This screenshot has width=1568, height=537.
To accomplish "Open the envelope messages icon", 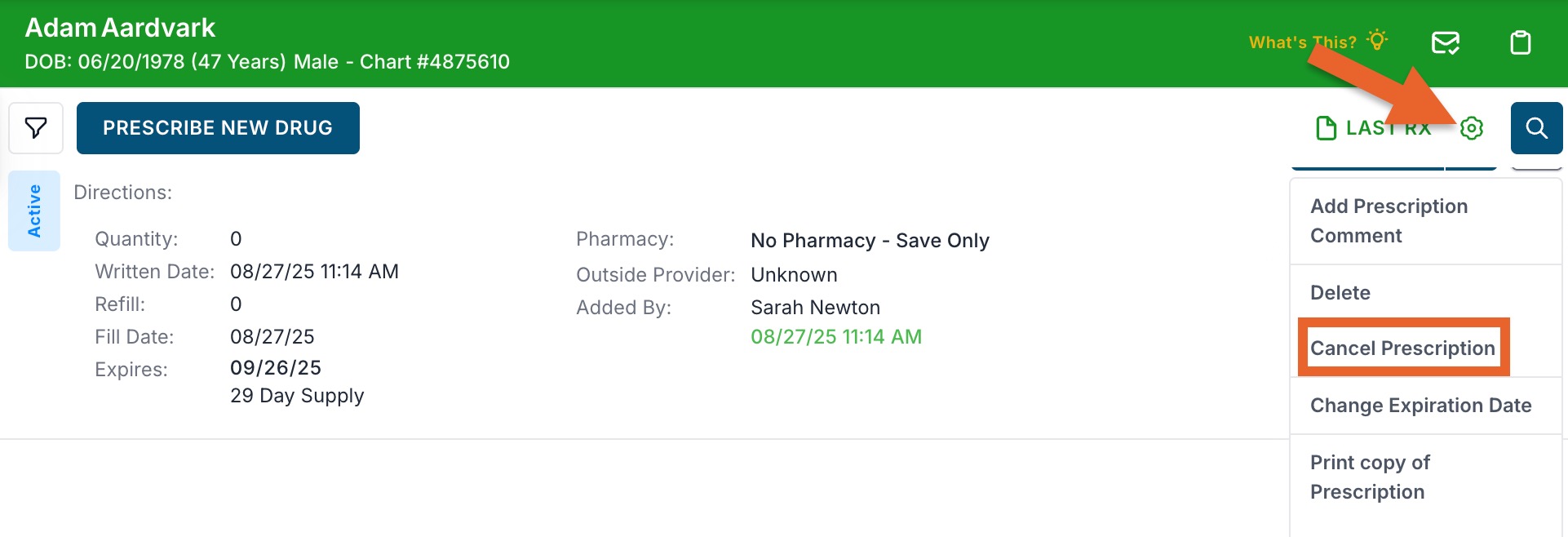I will tap(1446, 42).
